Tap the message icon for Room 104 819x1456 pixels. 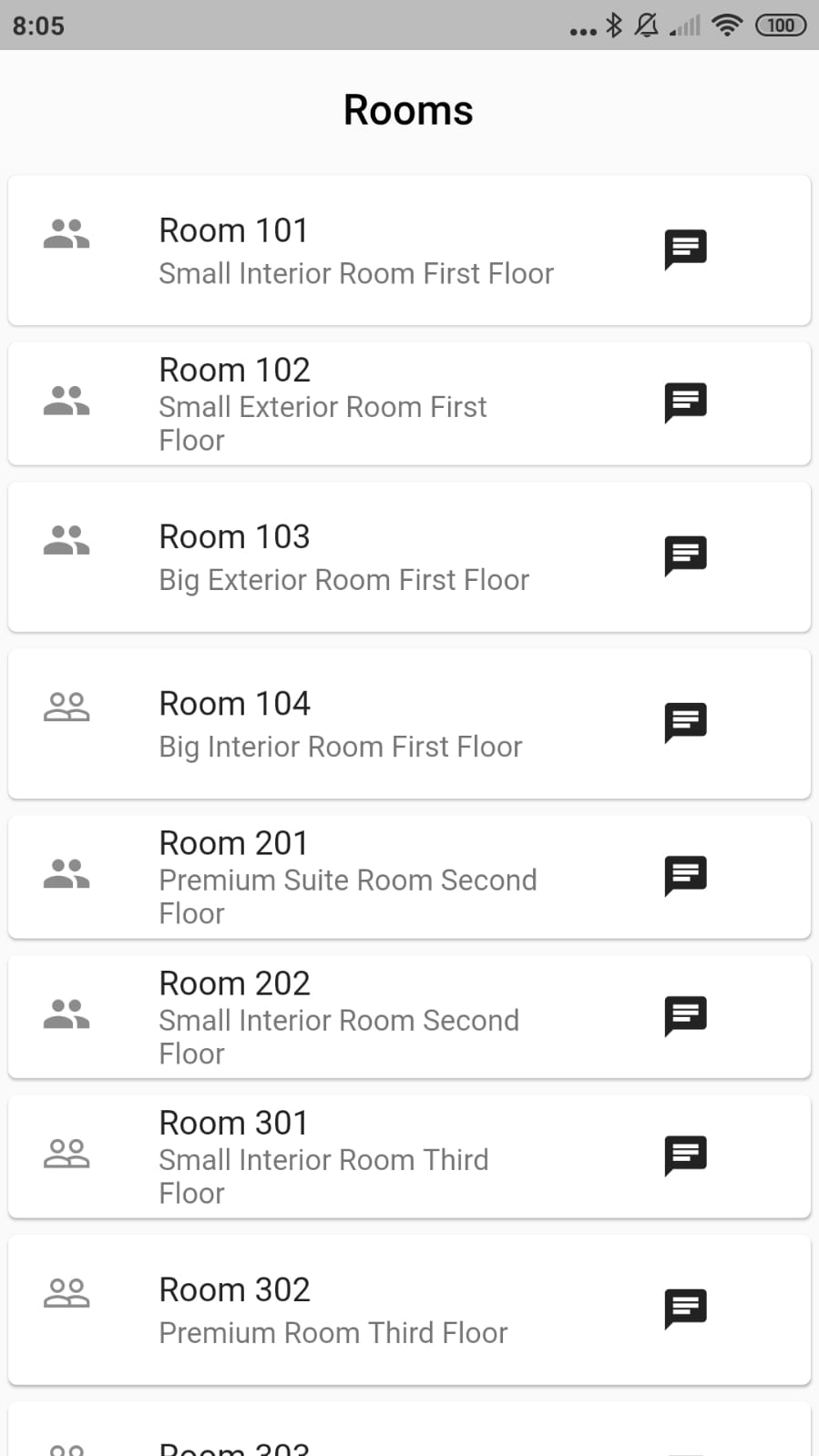tap(685, 722)
